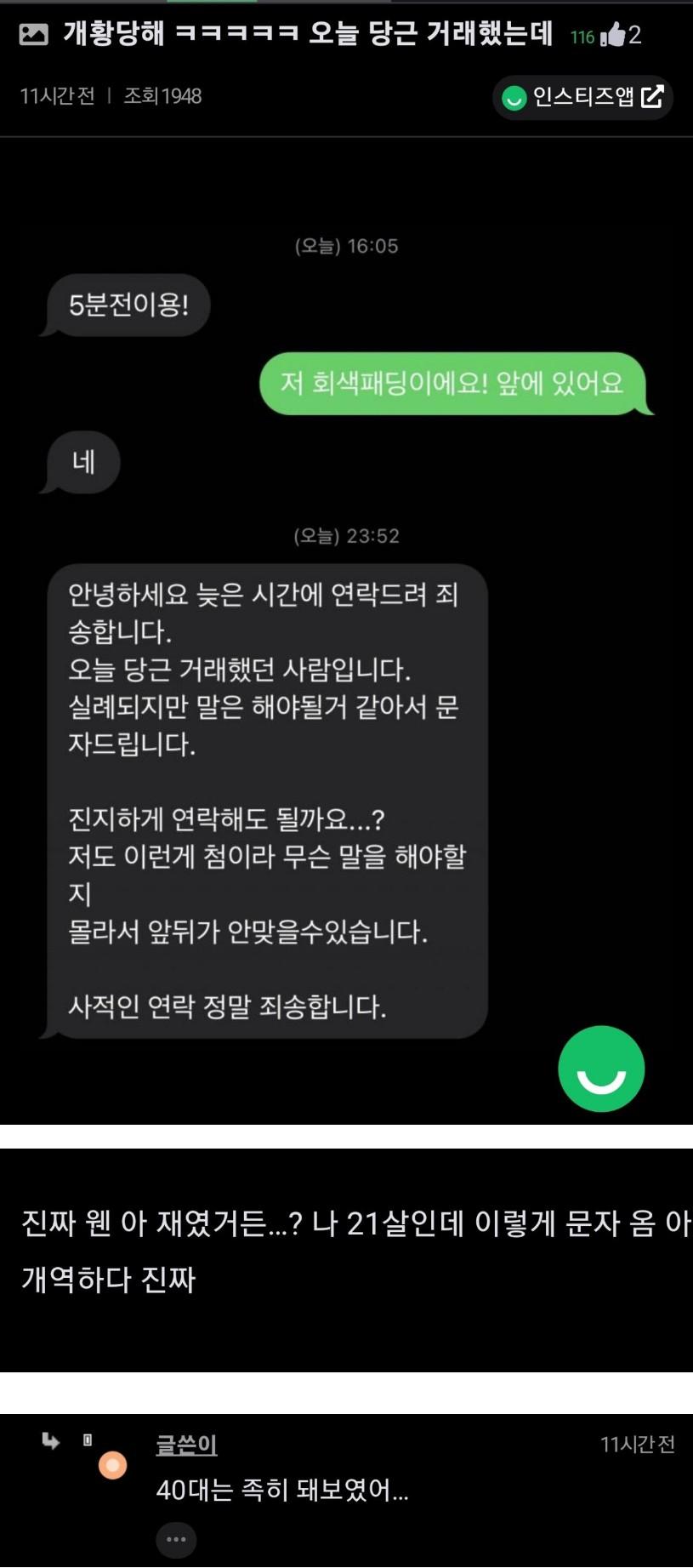Open the post in 인스티즈앱
Screen dimensions: 693x1568
point(582,97)
